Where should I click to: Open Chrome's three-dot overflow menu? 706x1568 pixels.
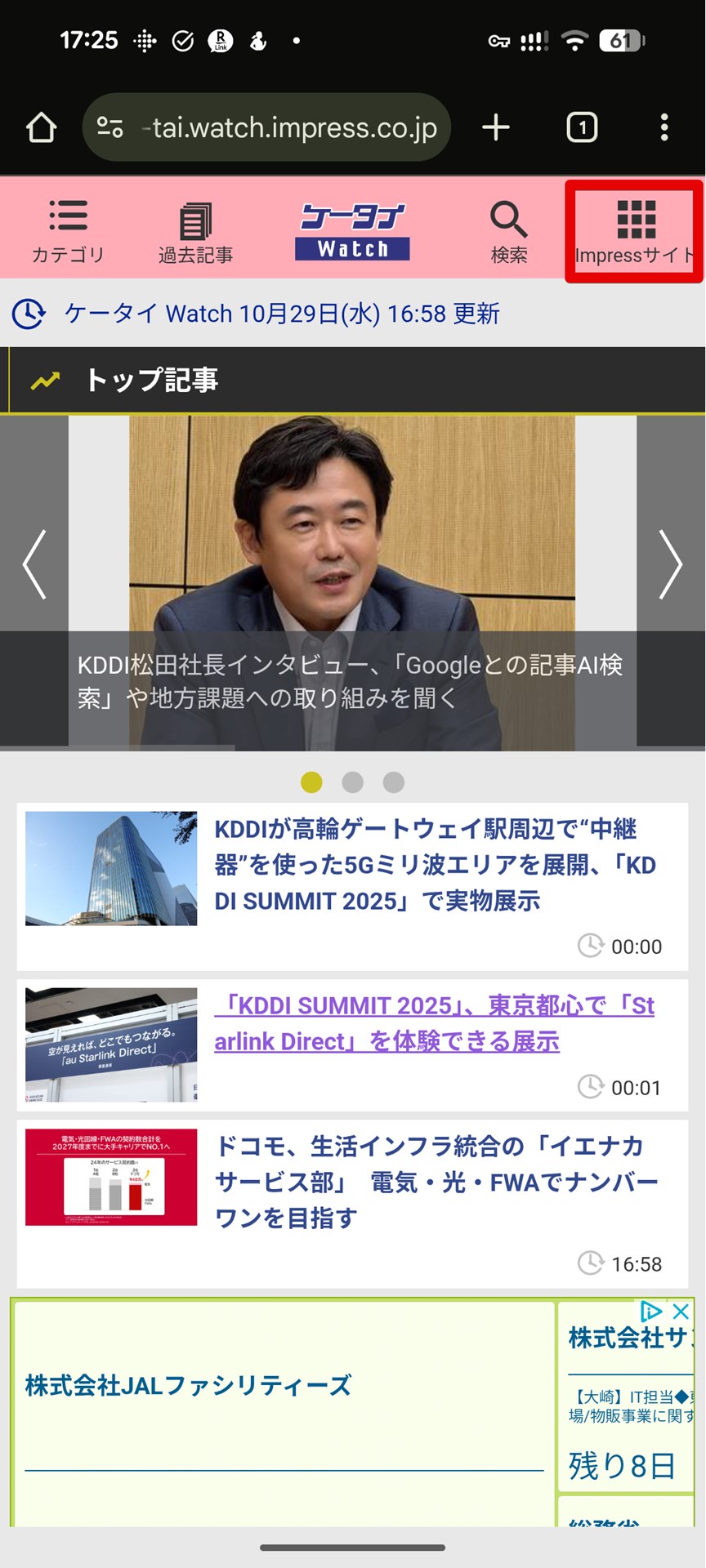click(664, 127)
